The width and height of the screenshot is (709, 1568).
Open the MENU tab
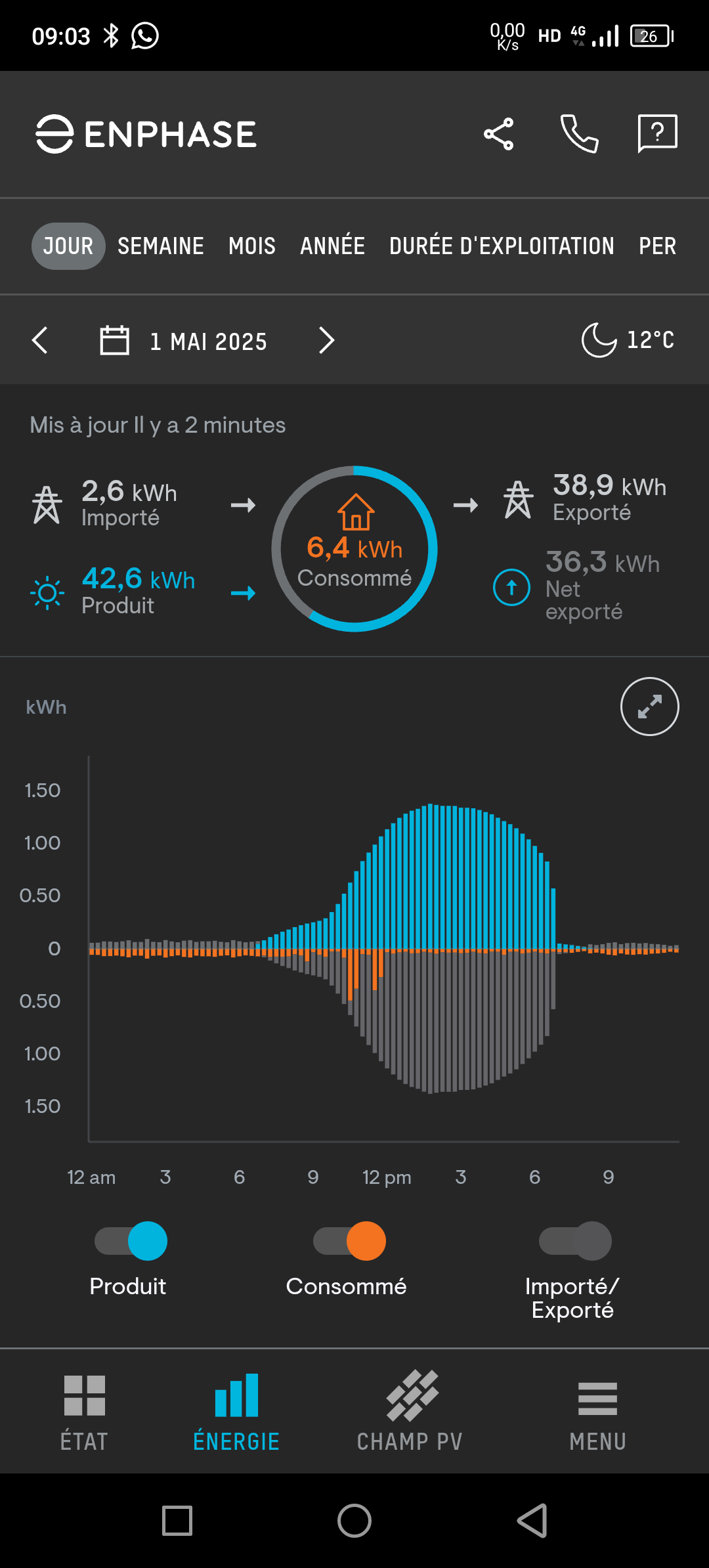pyautogui.click(x=598, y=1412)
